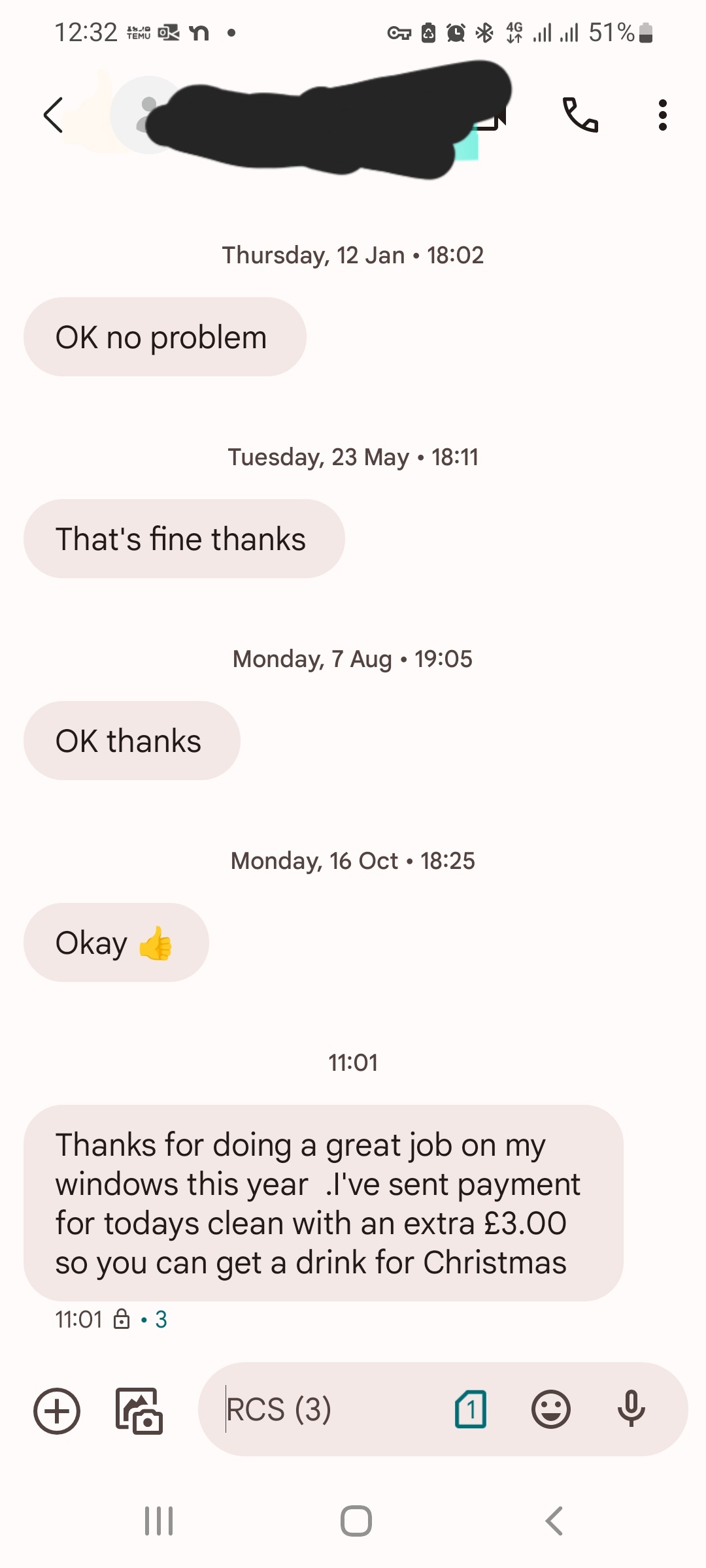706x1568 pixels.
Task: Open the plus attachment options
Action: (x=57, y=1411)
